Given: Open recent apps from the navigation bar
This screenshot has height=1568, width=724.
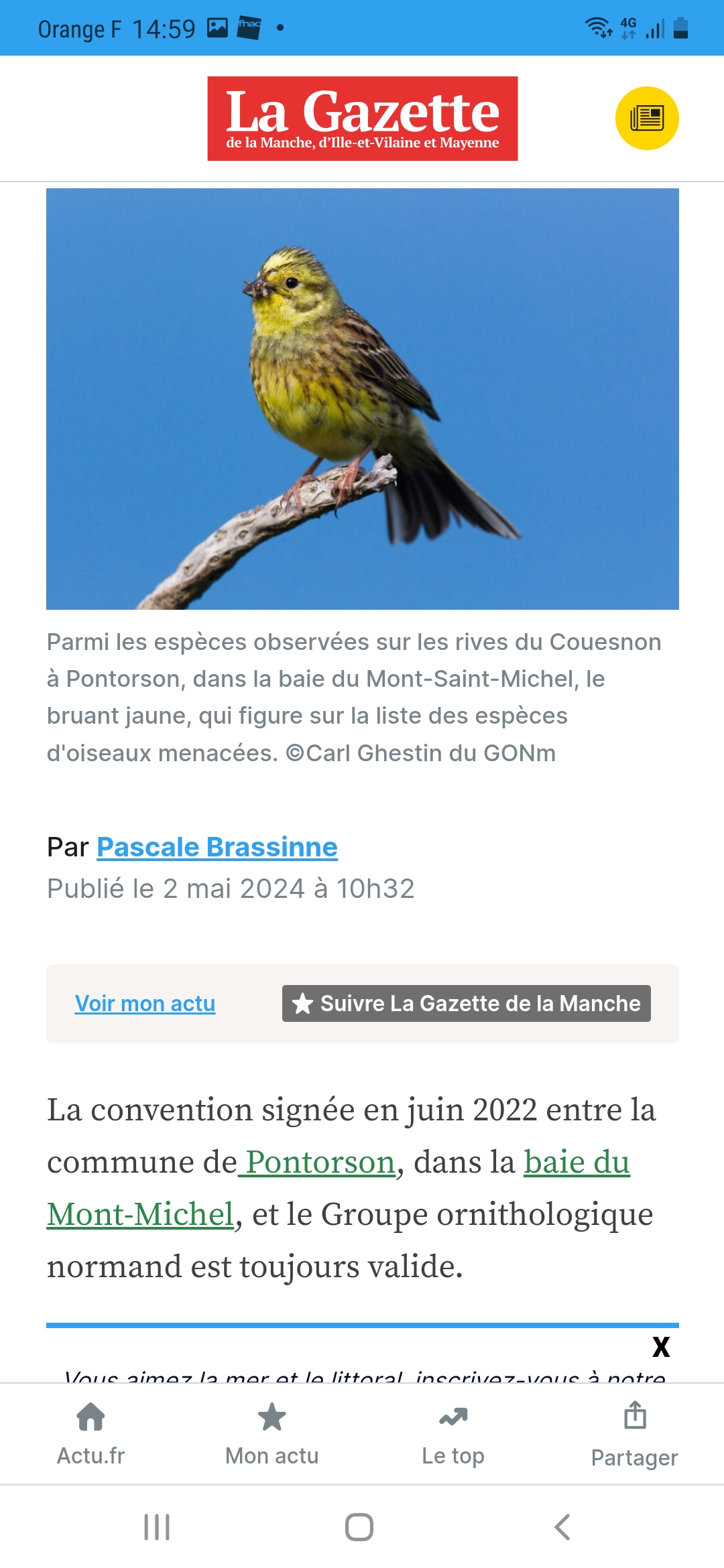Looking at the screenshot, I should tap(157, 1527).
